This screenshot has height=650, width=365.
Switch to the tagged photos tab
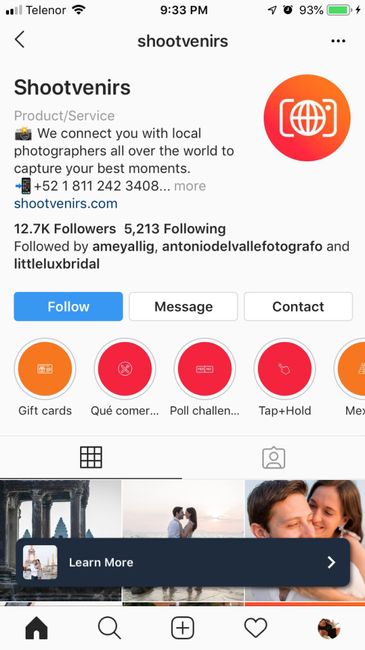tap(274, 458)
